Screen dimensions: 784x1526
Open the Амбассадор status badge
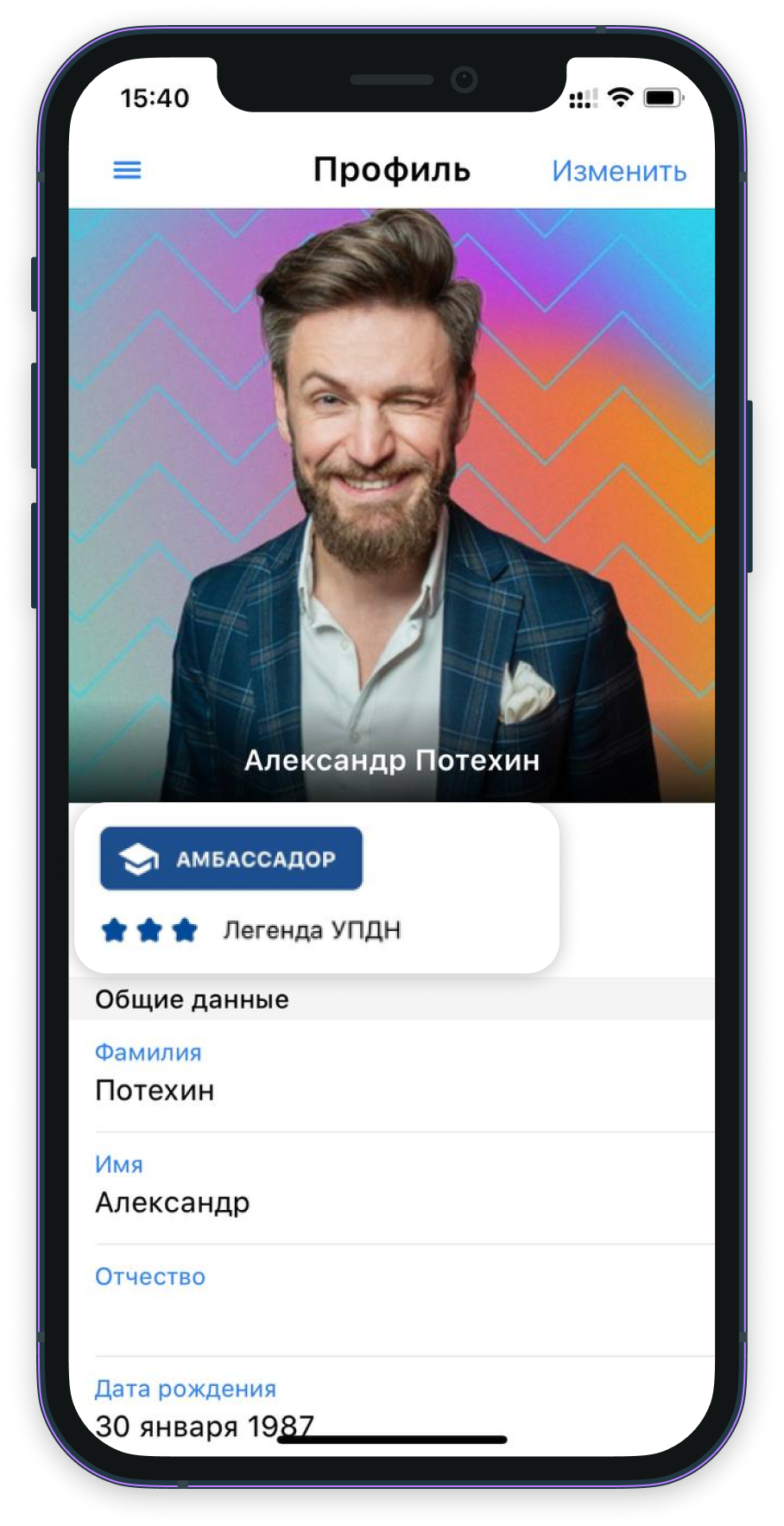231,858
